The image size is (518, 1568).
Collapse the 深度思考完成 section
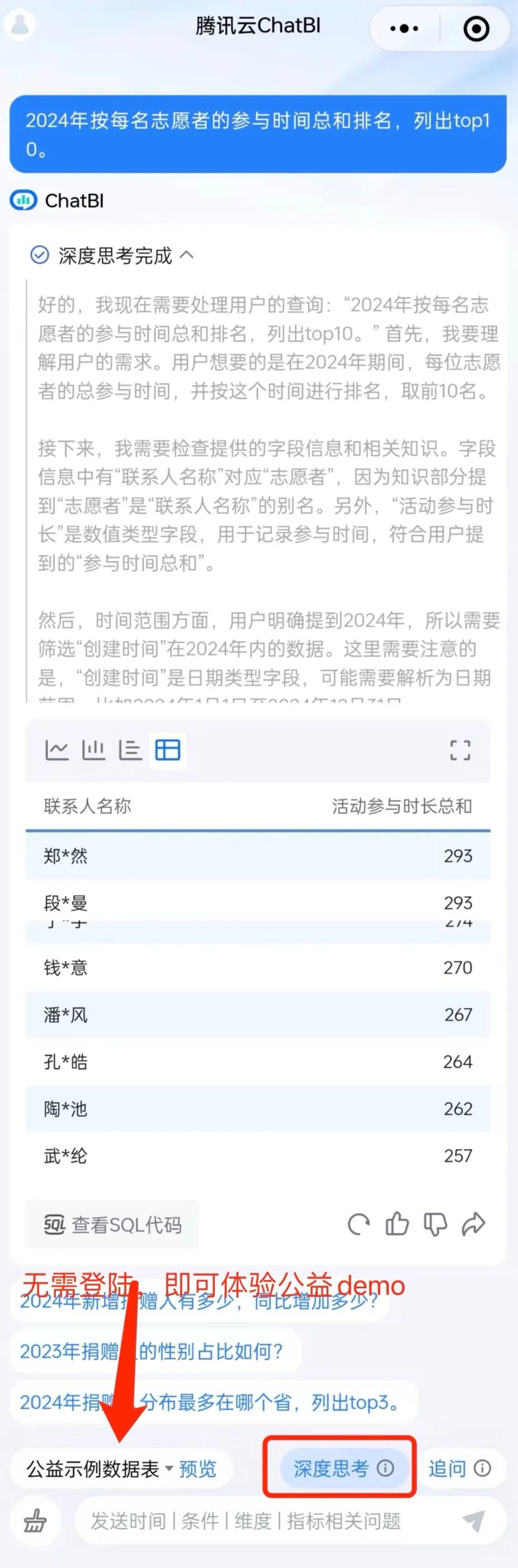coord(187,255)
